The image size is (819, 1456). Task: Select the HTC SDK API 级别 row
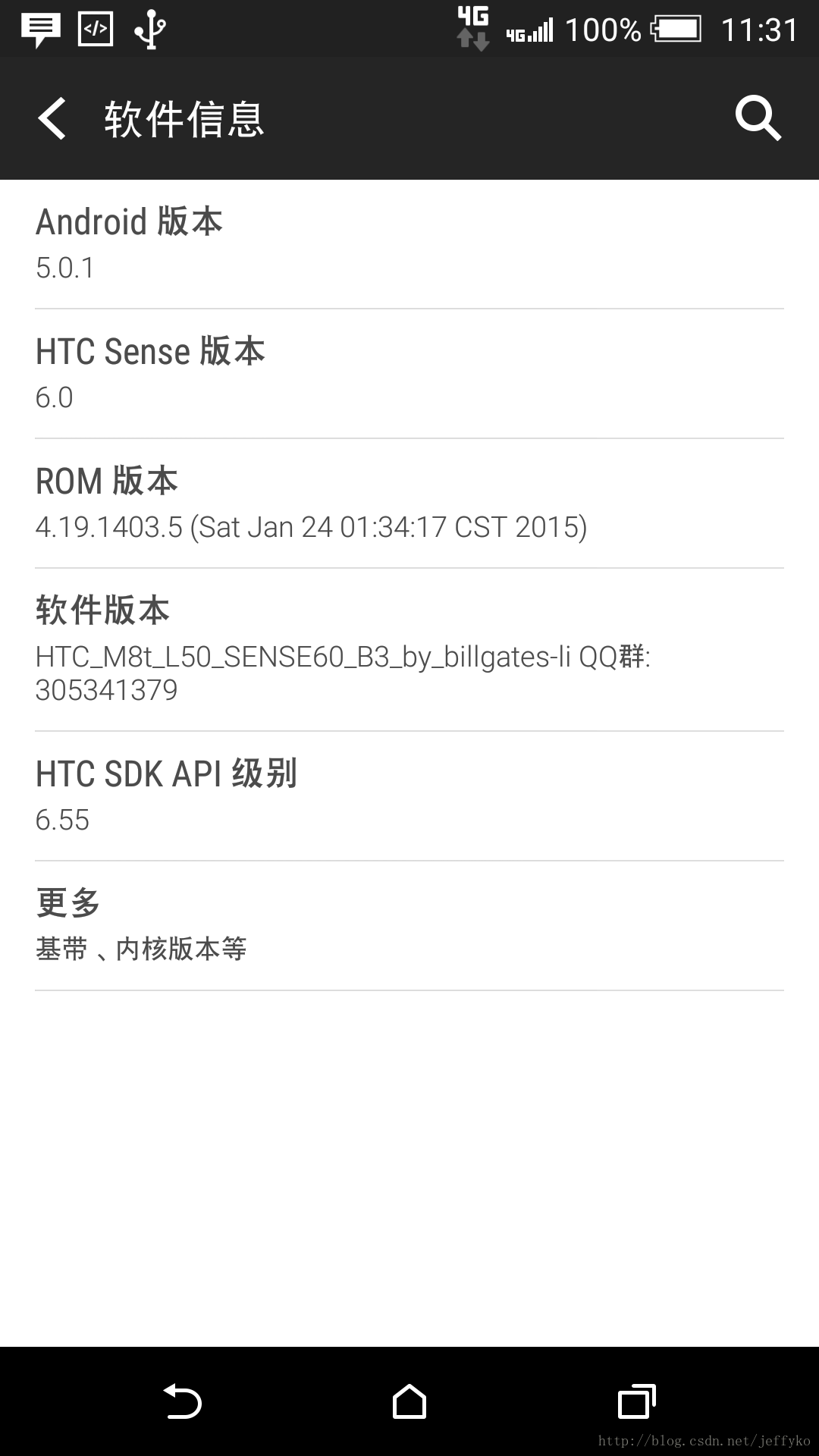409,796
